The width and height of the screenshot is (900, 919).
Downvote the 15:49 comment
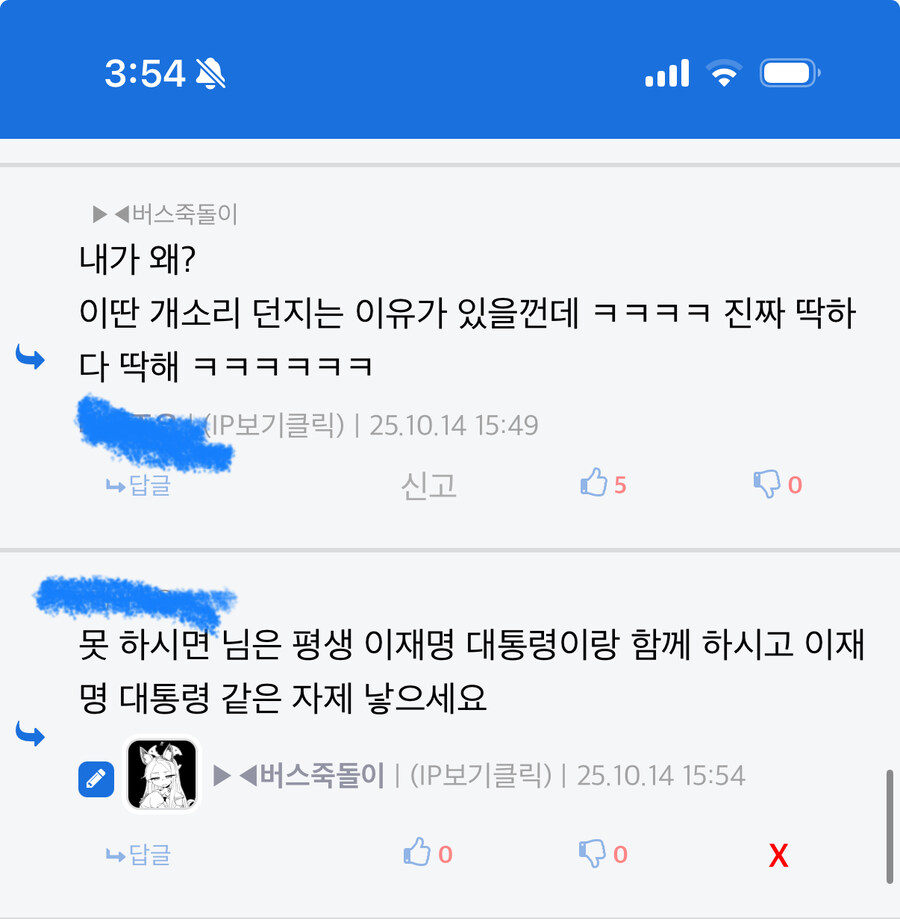[767, 485]
